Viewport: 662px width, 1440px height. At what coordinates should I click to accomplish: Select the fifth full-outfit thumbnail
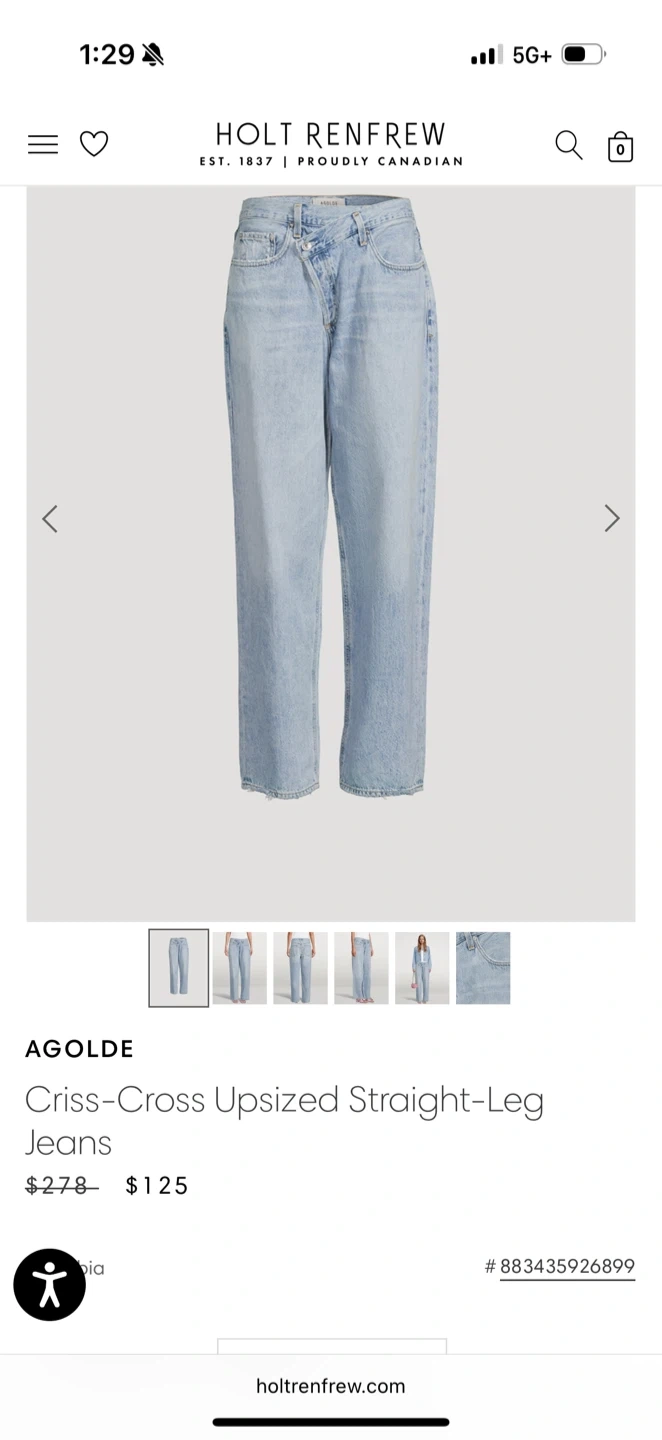[x=422, y=968]
